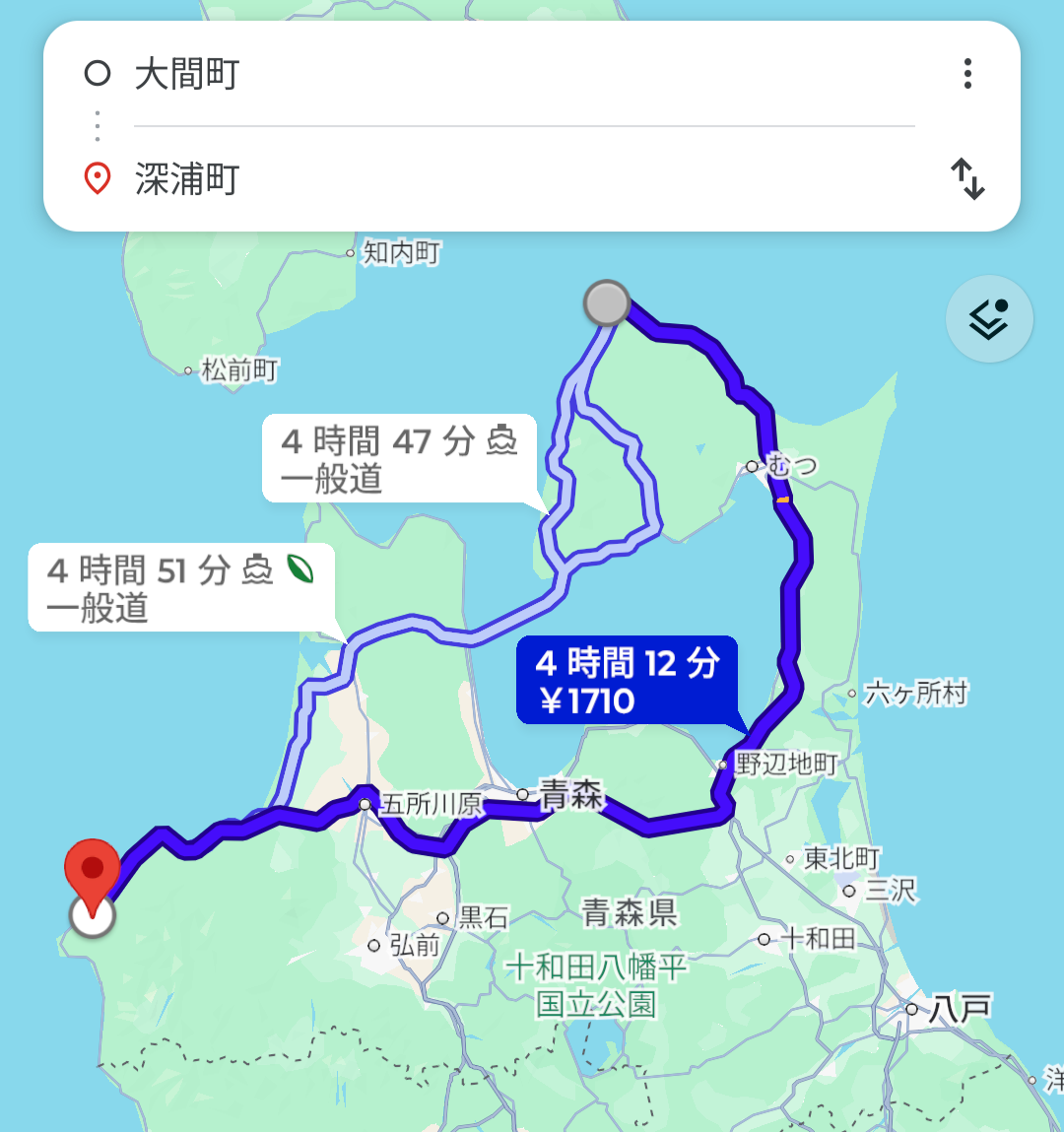Select the 4 時間 51 分 eco route
The image size is (1064, 1132).
point(181,587)
